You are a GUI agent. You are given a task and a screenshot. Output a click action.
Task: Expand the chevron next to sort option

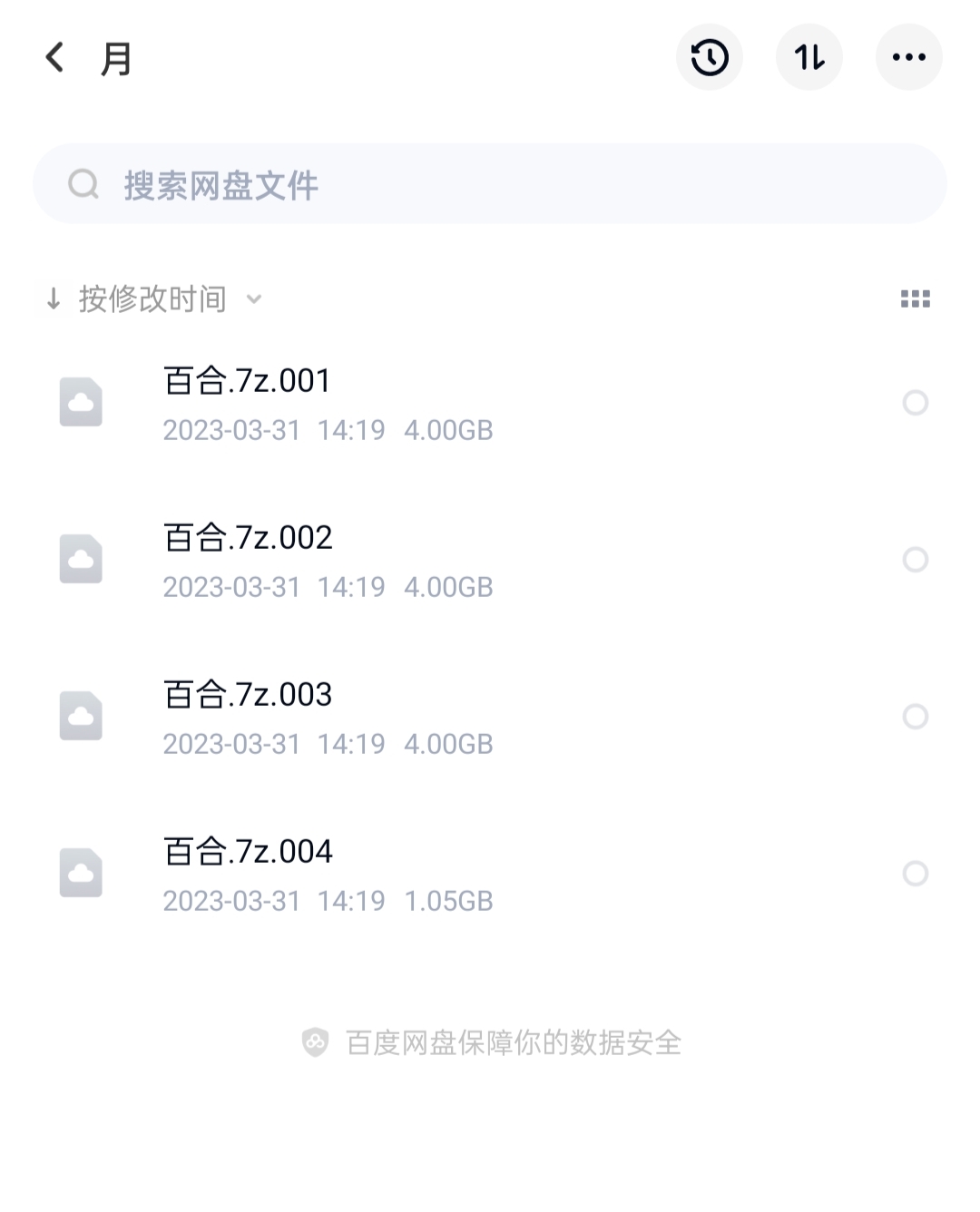(254, 299)
